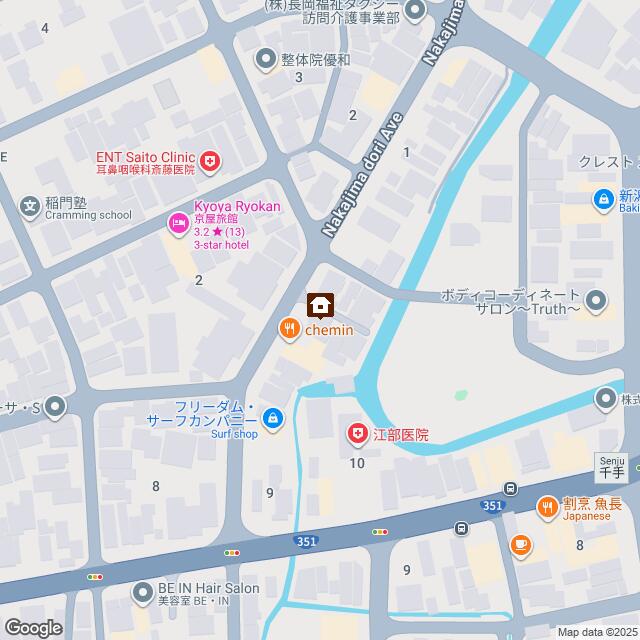The width and height of the screenshot is (640, 640).
Task: Select the Kyoya Ryokan hotel pin
Action: point(178,222)
